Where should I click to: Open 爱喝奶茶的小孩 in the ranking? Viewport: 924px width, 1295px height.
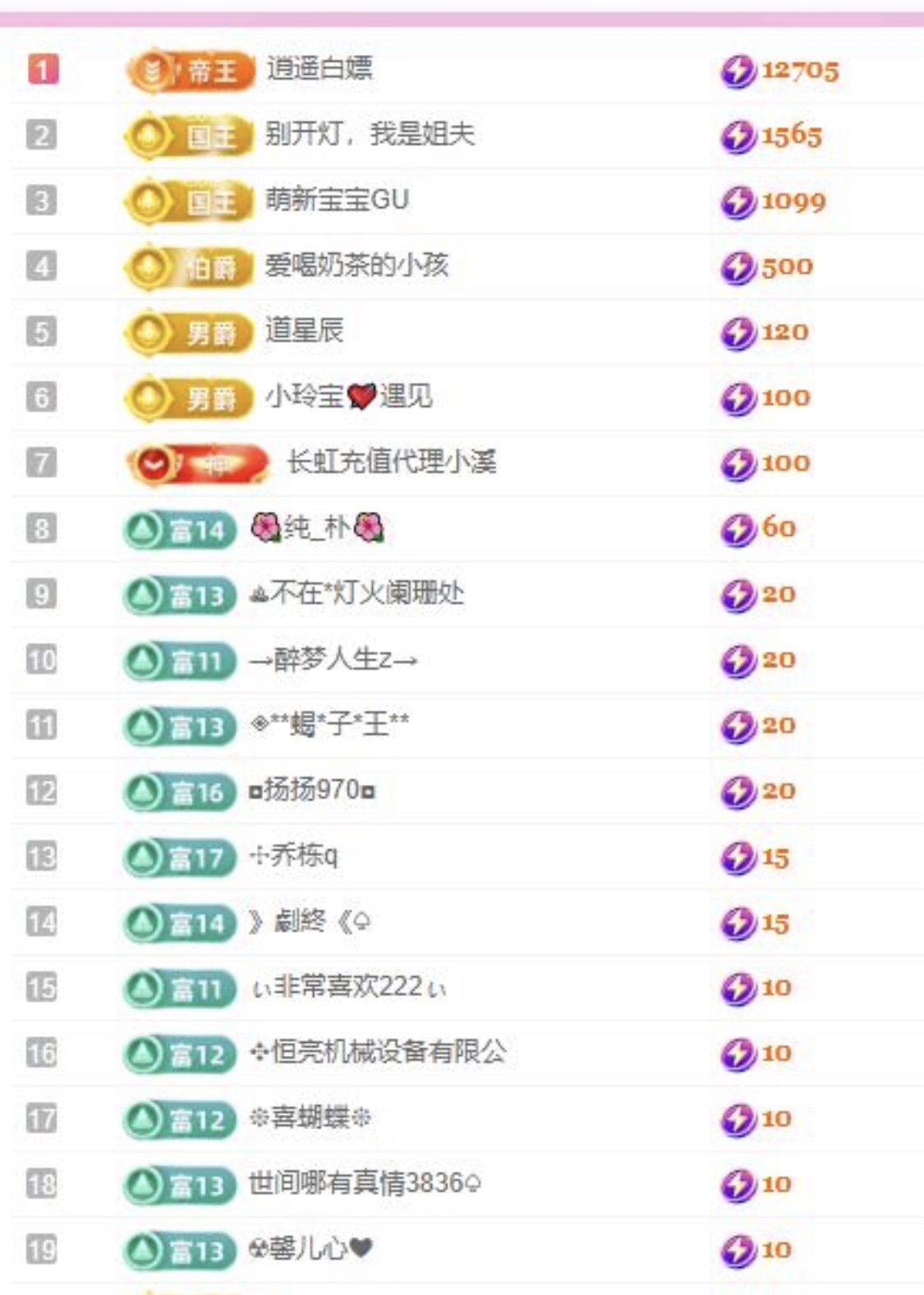356,265
